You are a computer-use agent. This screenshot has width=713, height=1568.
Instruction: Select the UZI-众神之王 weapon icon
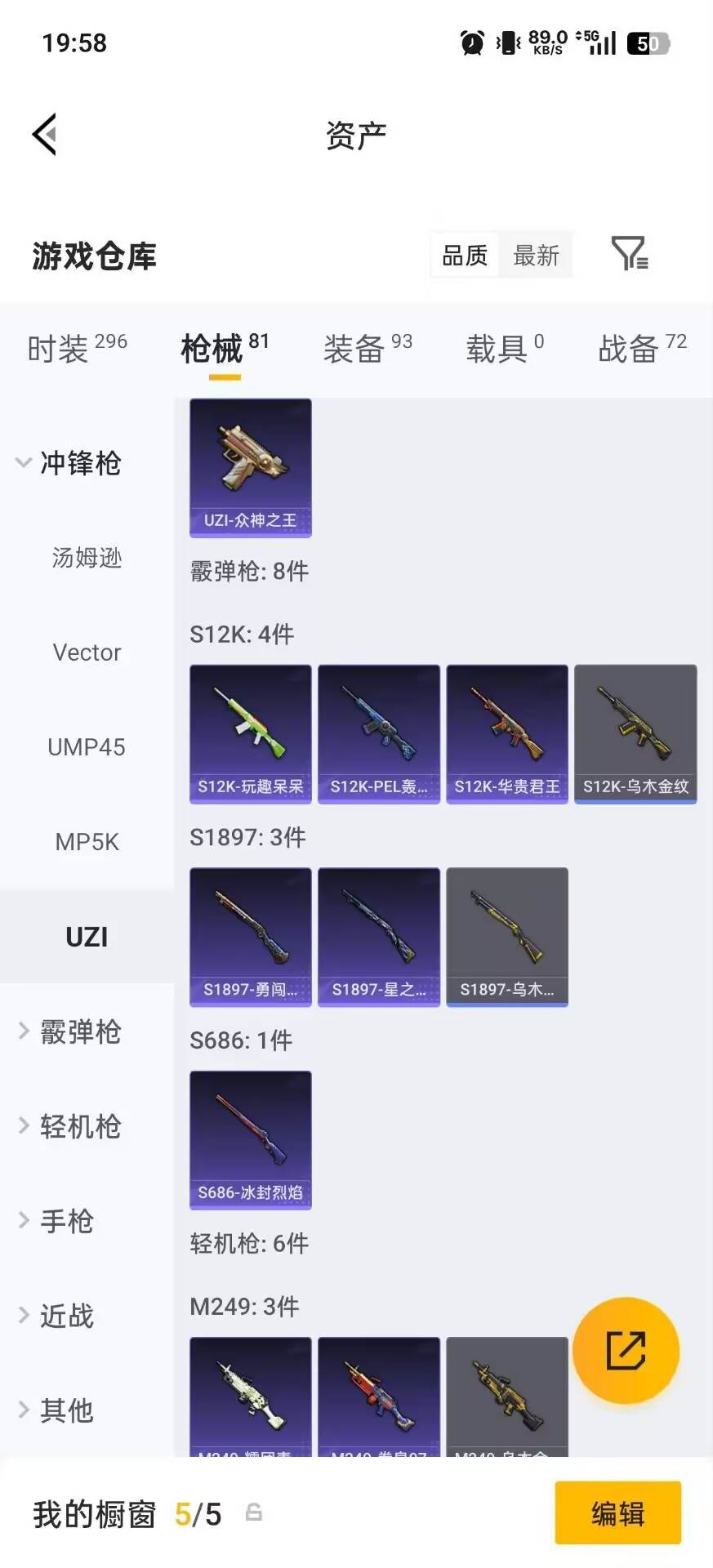[x=250, y=467]
